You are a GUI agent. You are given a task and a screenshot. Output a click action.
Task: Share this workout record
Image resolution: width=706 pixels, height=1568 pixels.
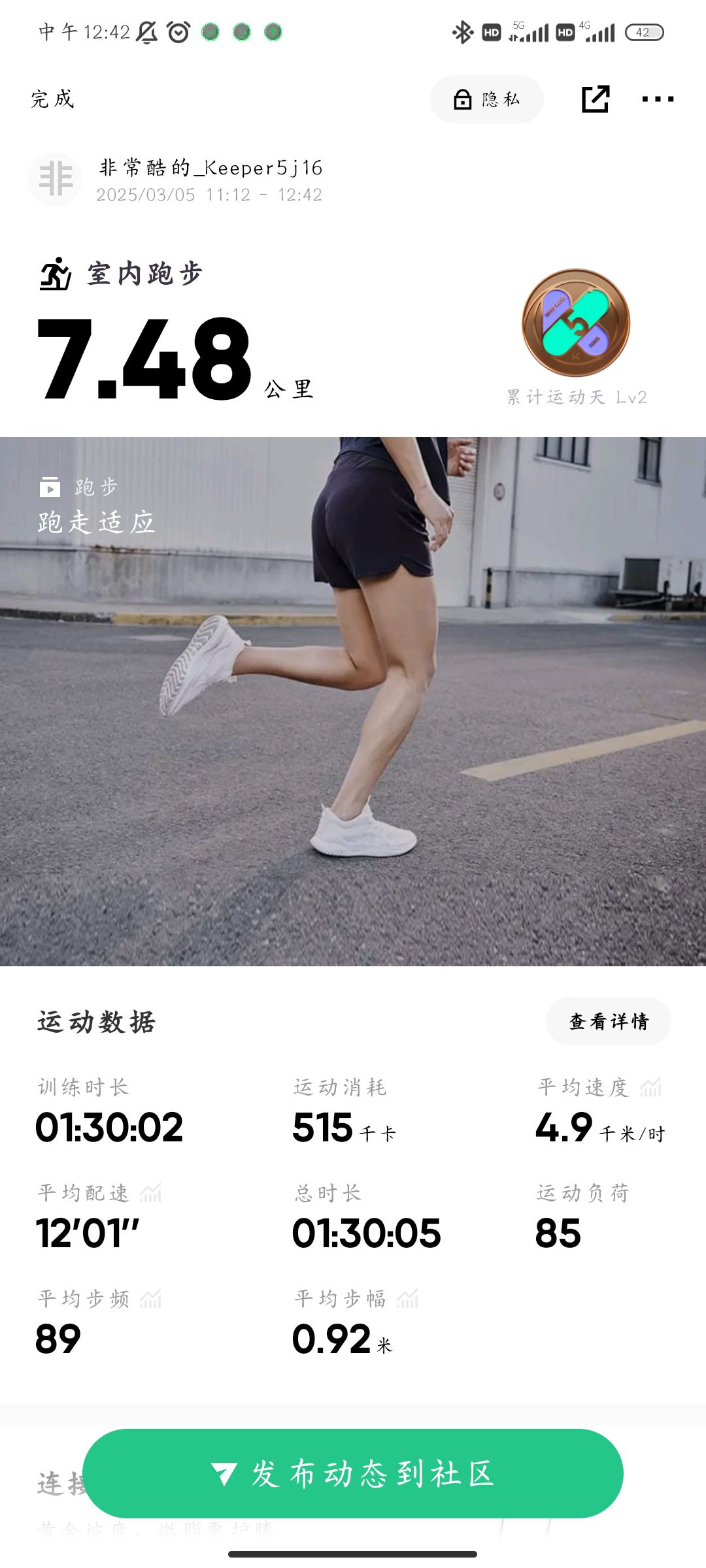pyautogui.click(x=595, y=99)
